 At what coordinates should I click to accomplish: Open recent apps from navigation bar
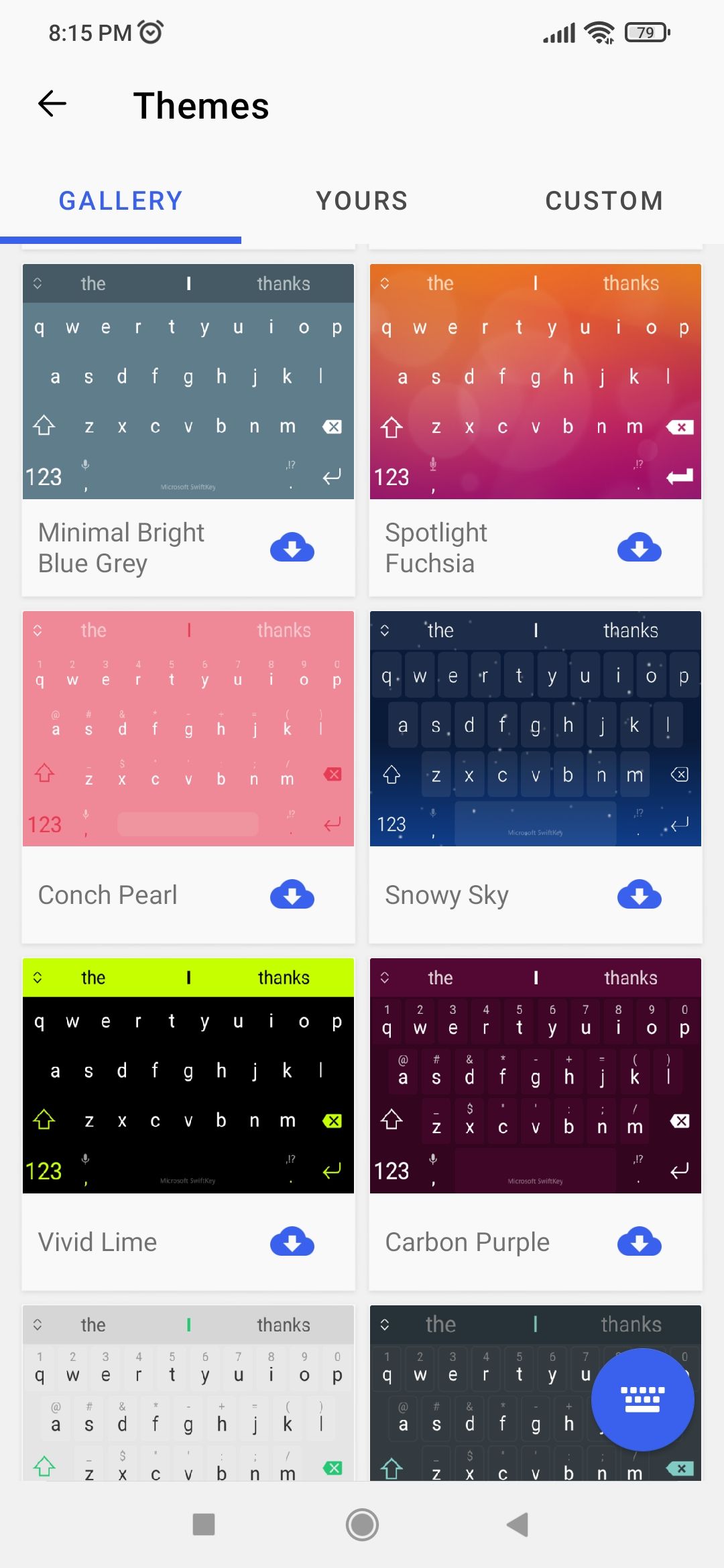204,1524
